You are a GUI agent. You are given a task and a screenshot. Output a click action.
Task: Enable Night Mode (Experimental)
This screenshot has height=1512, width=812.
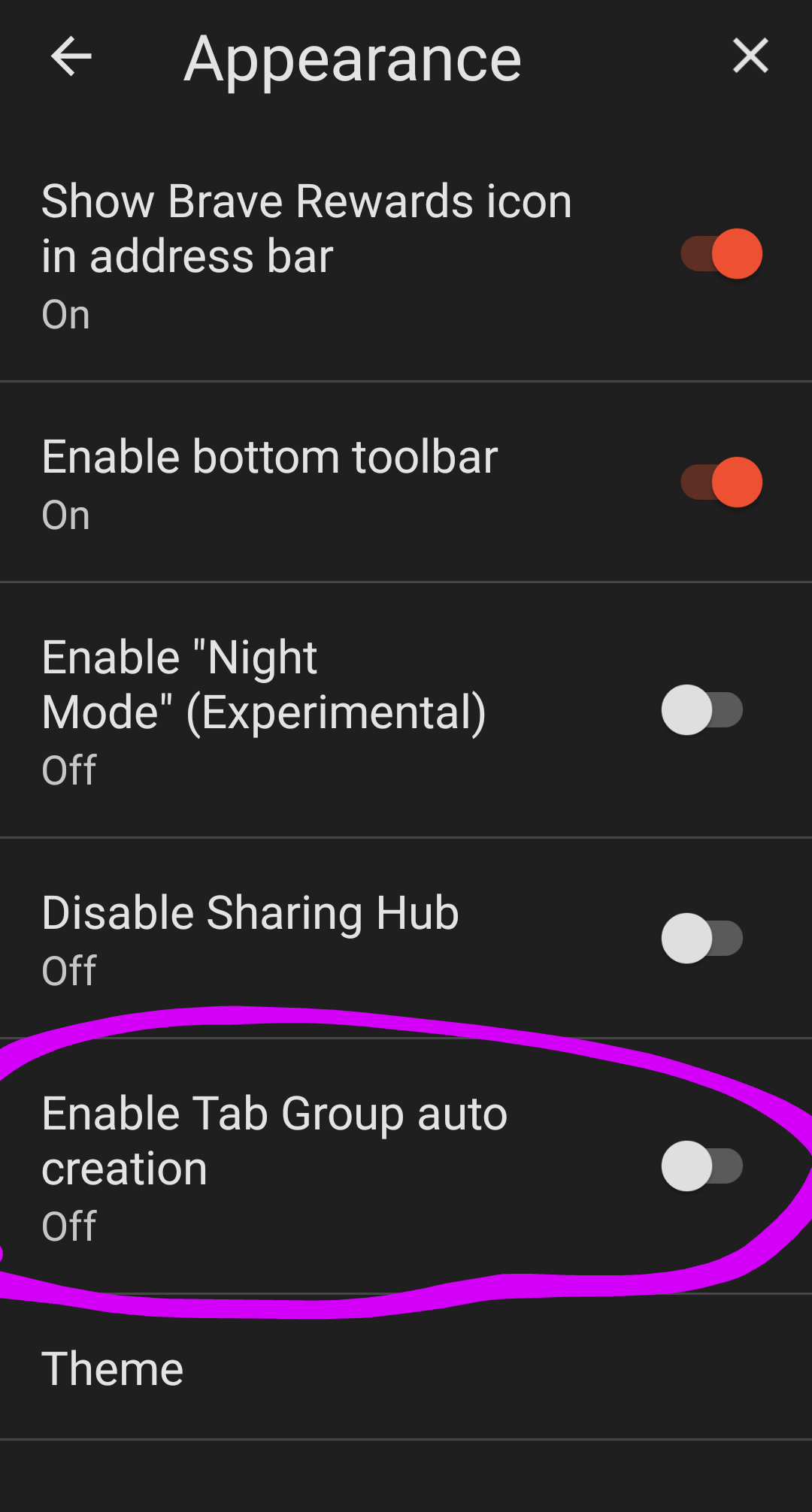702,710
